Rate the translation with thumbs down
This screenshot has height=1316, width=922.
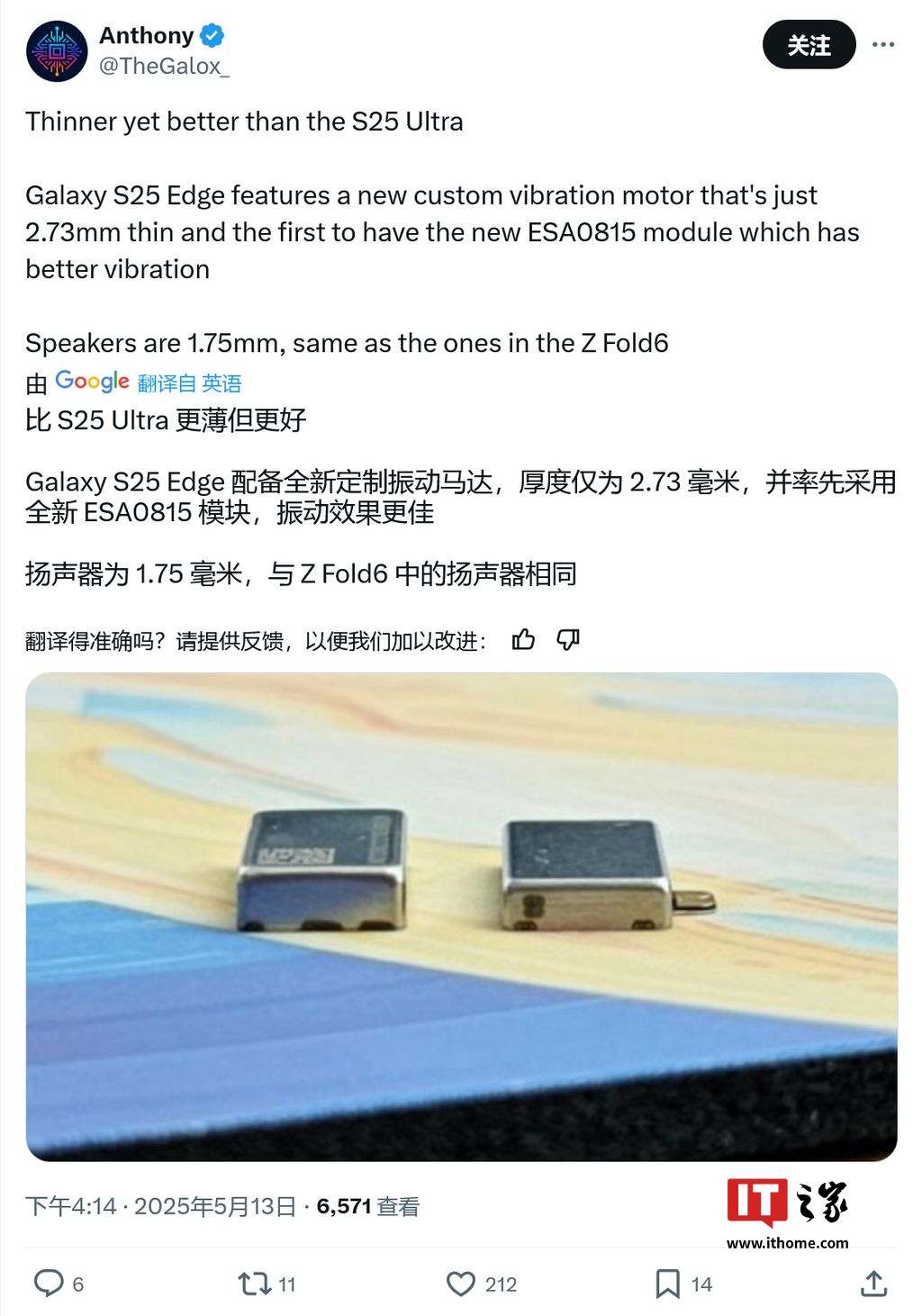click(x=568, y=640)
